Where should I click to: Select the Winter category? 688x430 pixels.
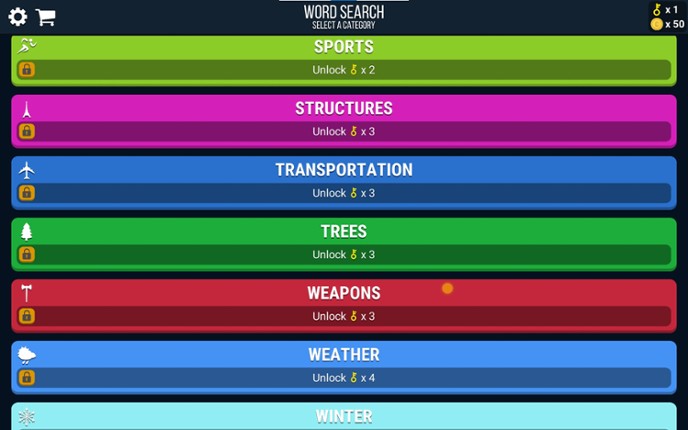343,416
